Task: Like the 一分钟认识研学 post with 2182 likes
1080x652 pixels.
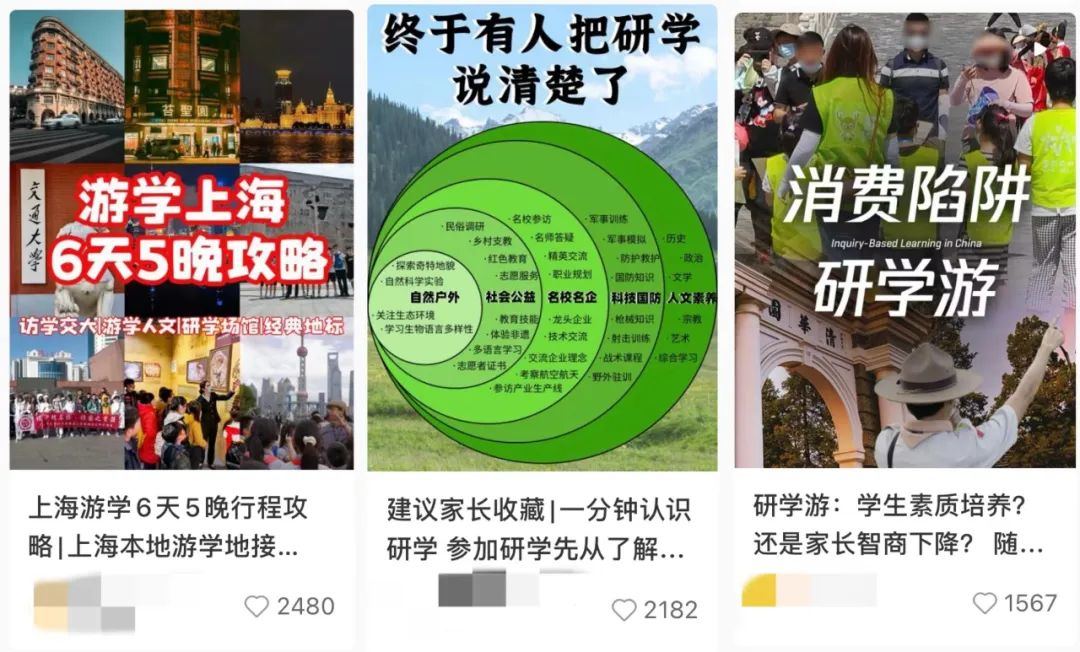Action: 623,610
